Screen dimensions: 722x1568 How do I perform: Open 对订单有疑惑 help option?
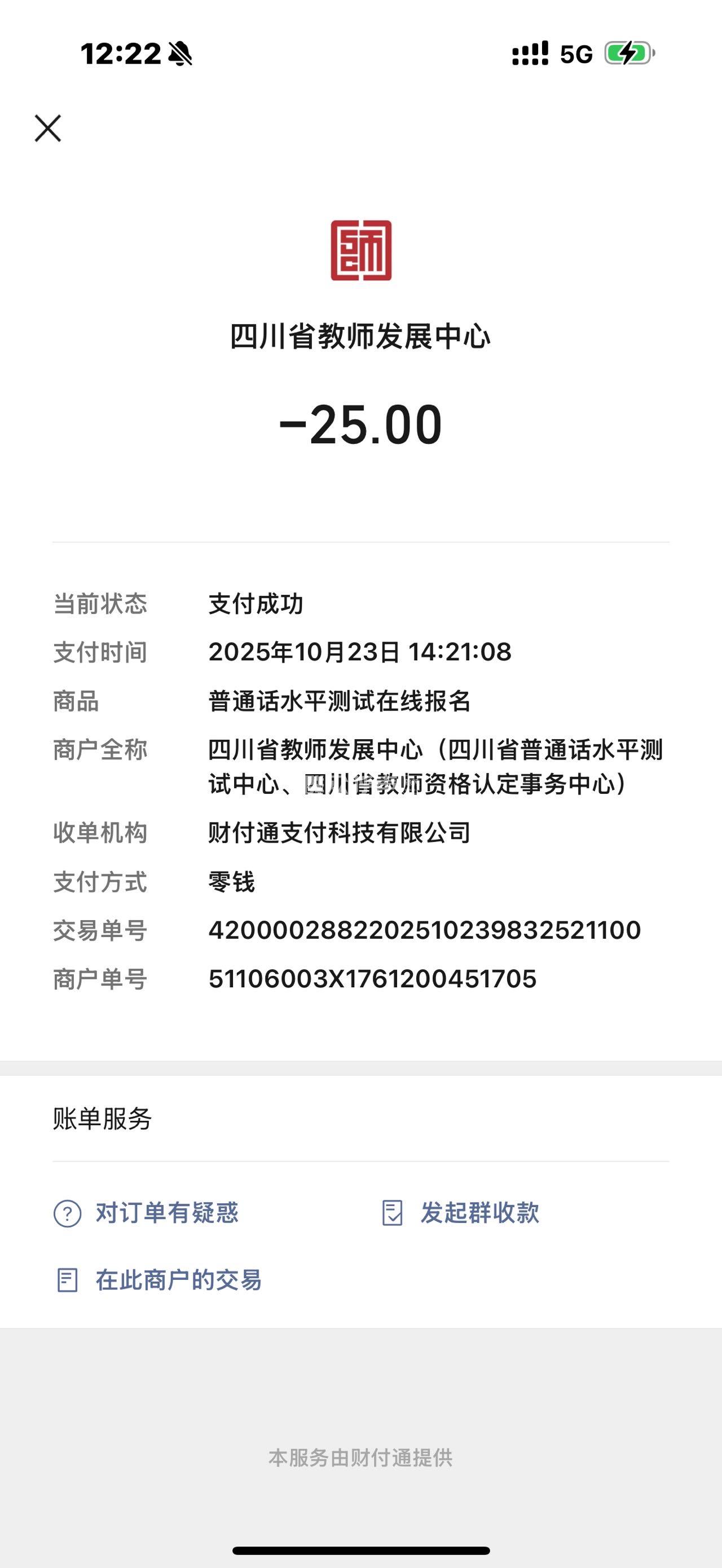[x=146, y=1213]
